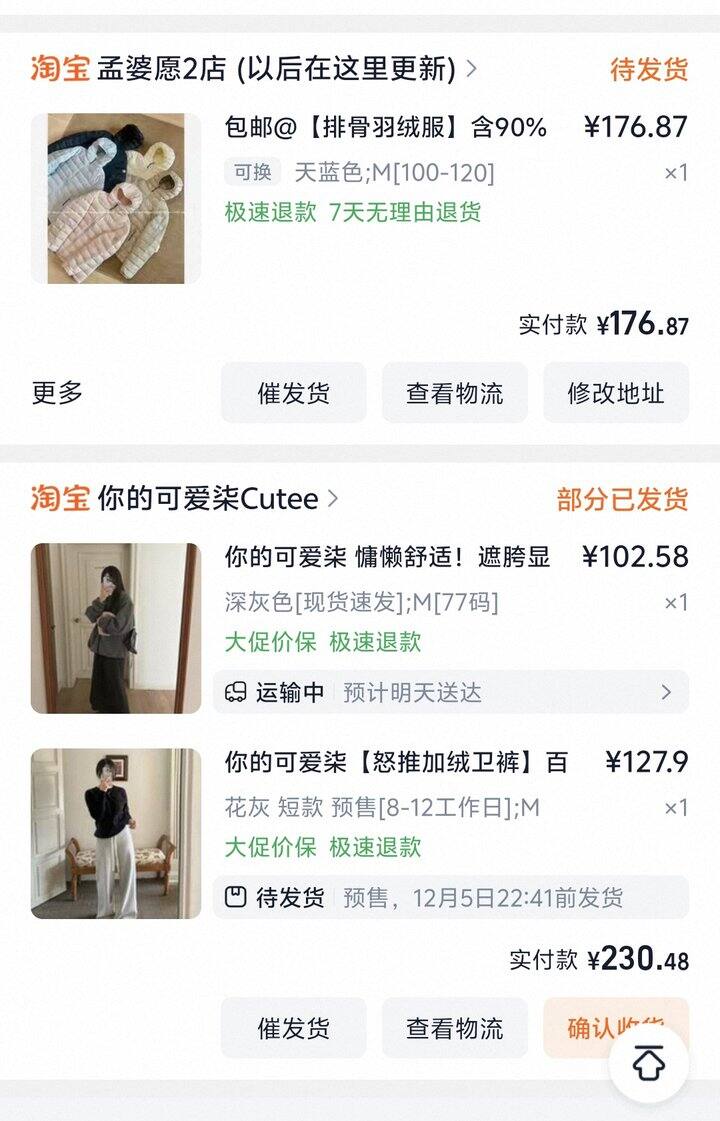Open the 待发货 presale shipping info row
The height and width of the screenshot is (1121, 720).
pyautogui.click(x=450, y=897)
